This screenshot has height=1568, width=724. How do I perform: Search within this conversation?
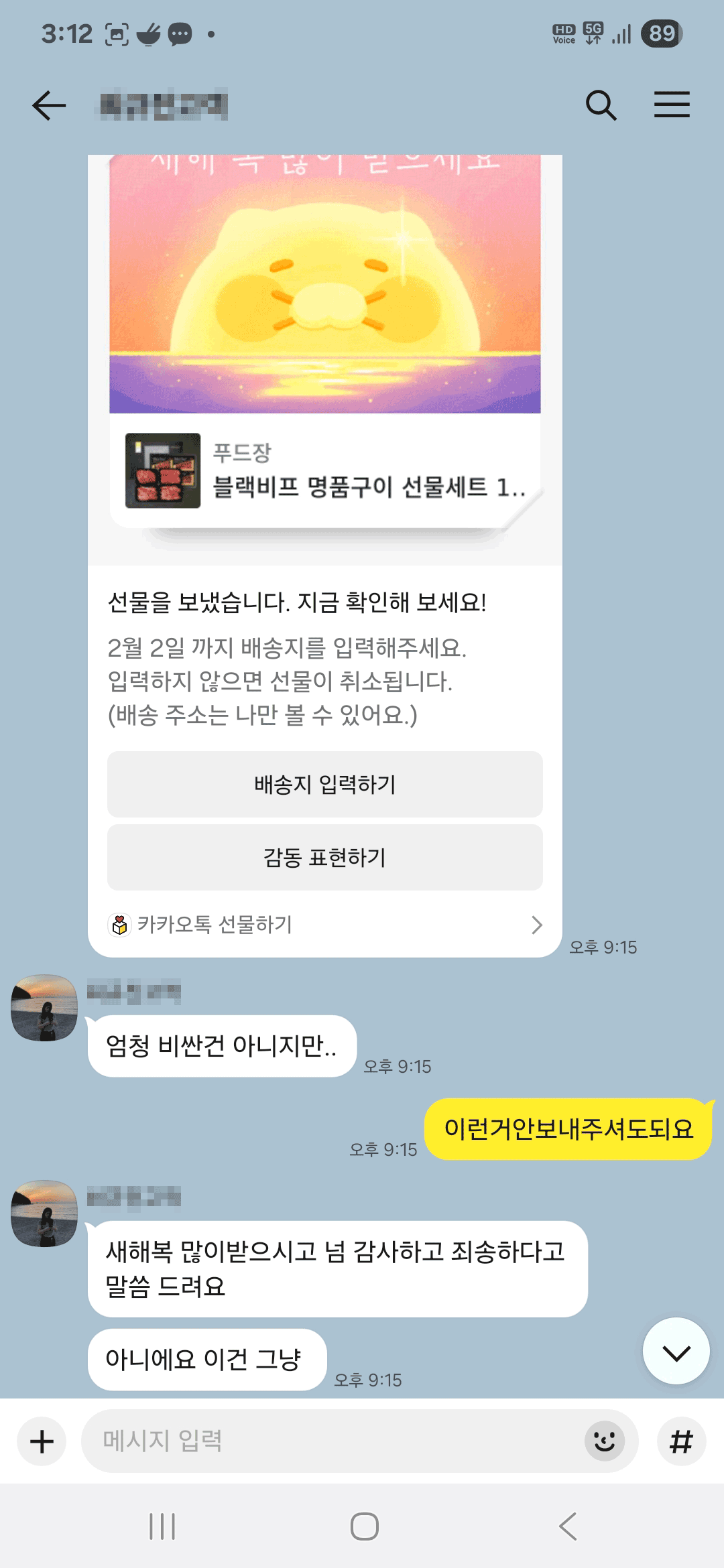click(601, 105)
